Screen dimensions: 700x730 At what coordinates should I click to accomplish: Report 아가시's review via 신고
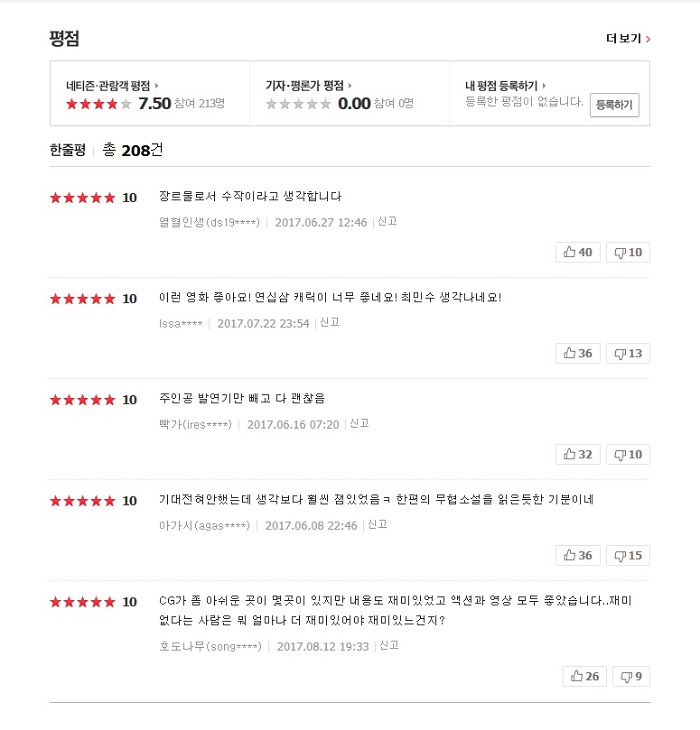378,524
